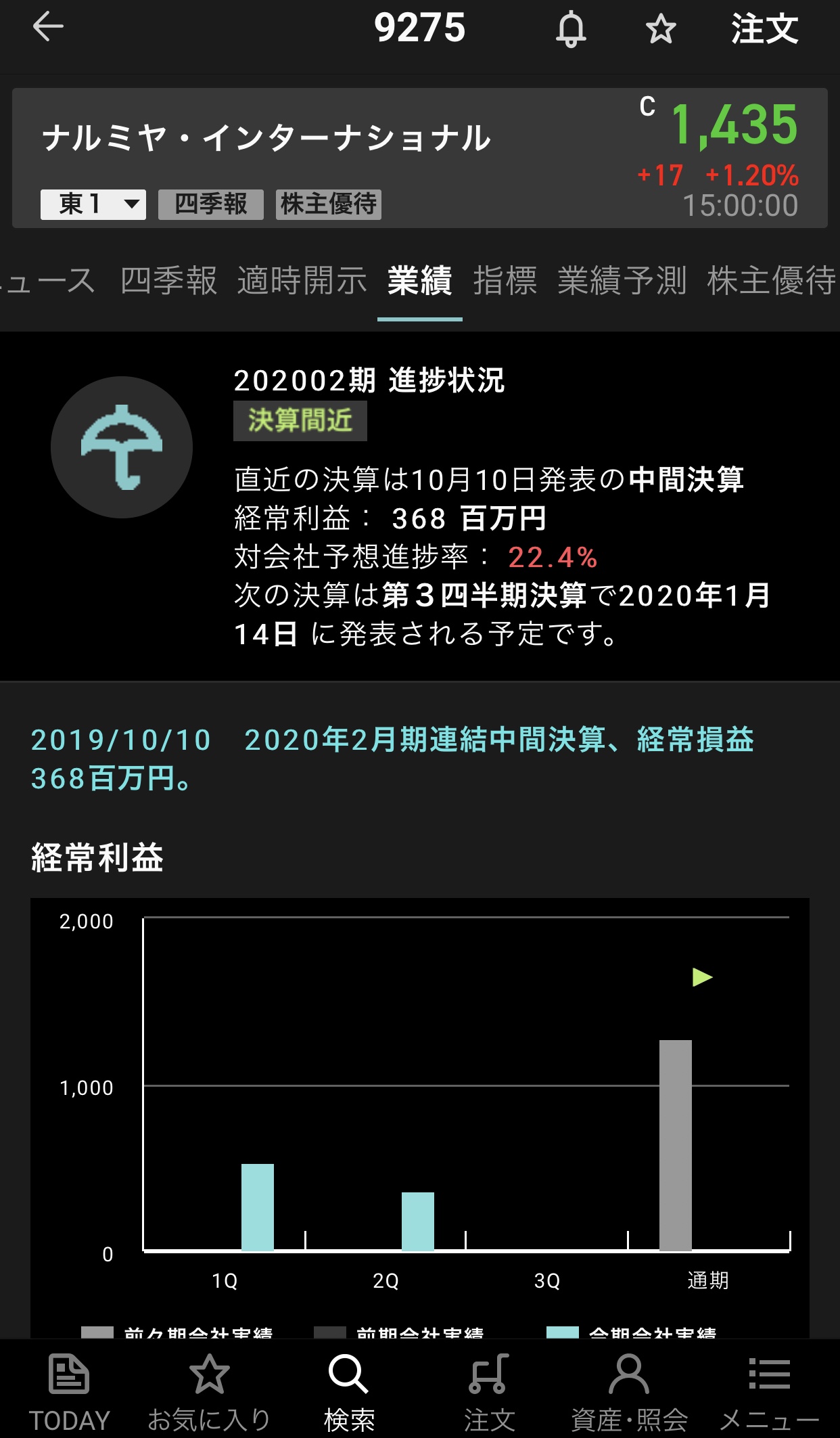Go back using the top-left arrow
The height and width of the screenshot is (1438, 840).
[48, 28]
